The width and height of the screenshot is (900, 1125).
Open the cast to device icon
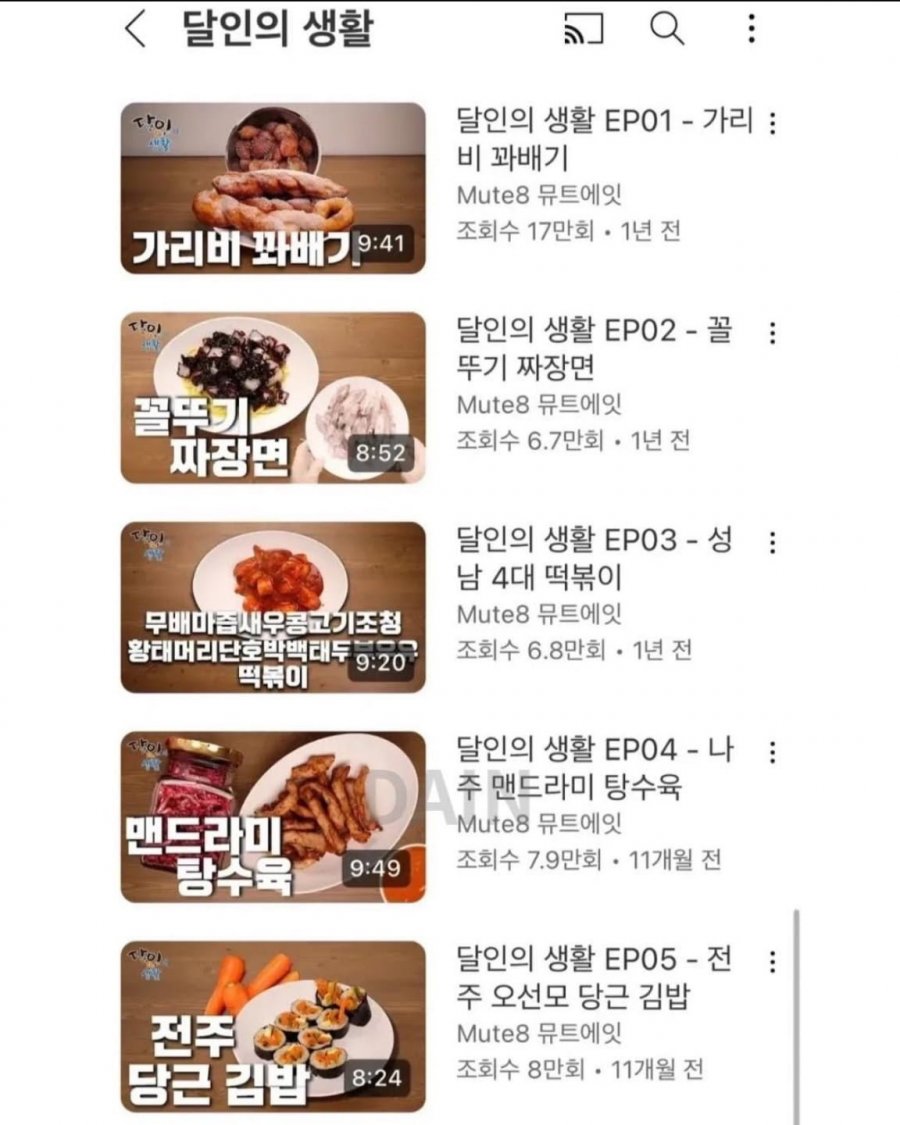584,29
